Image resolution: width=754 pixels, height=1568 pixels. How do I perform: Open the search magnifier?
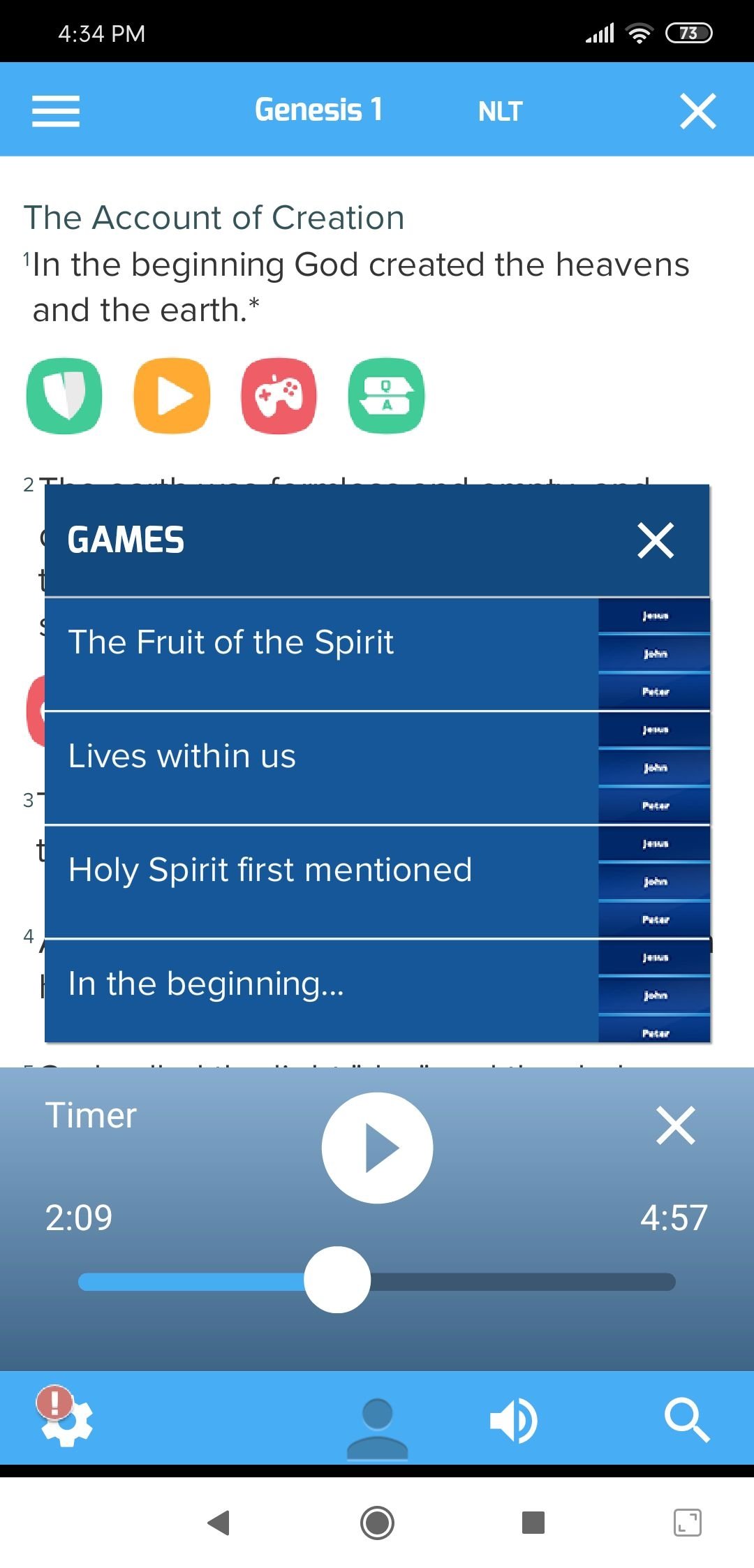pyautogui.click(x=687, y=1419)
